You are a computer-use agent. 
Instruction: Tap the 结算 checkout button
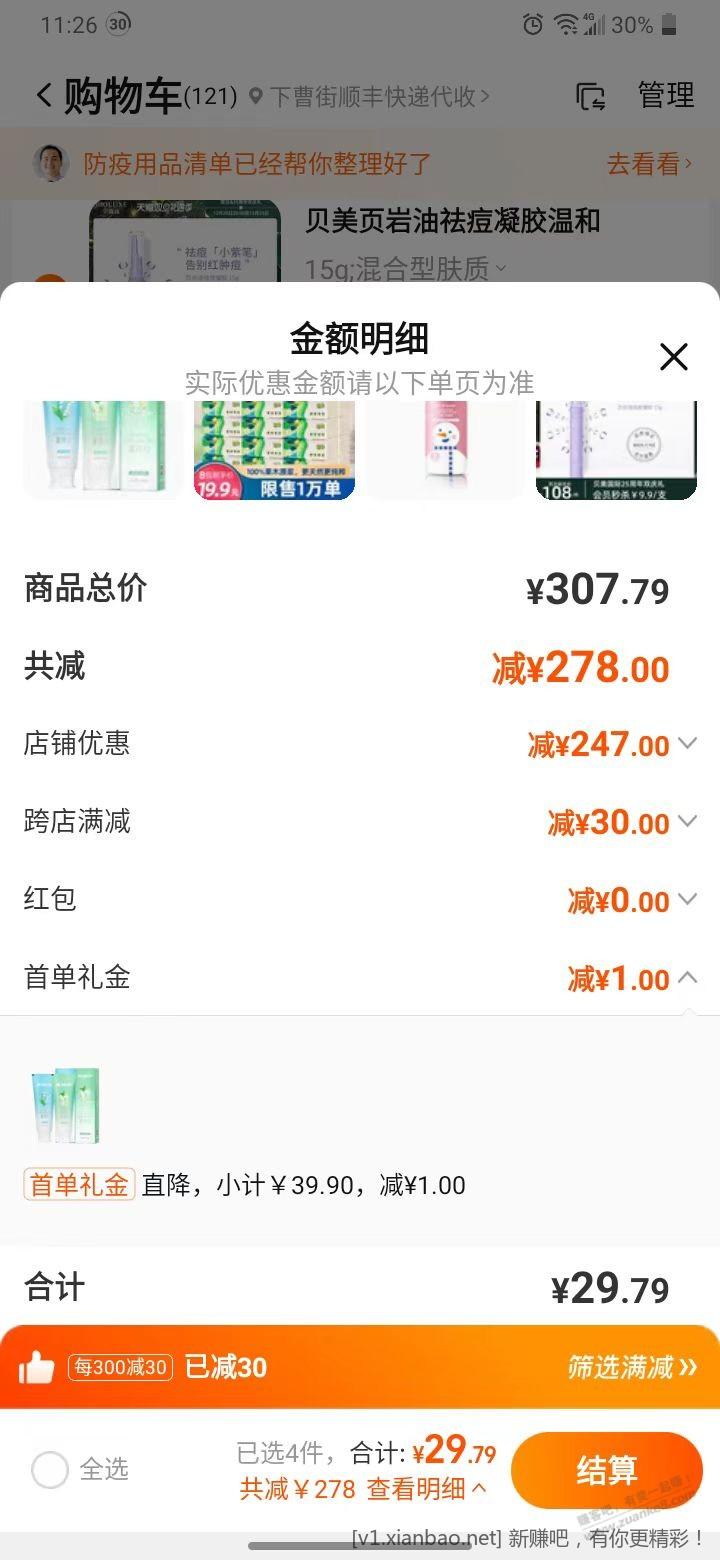click(606, 1470)
